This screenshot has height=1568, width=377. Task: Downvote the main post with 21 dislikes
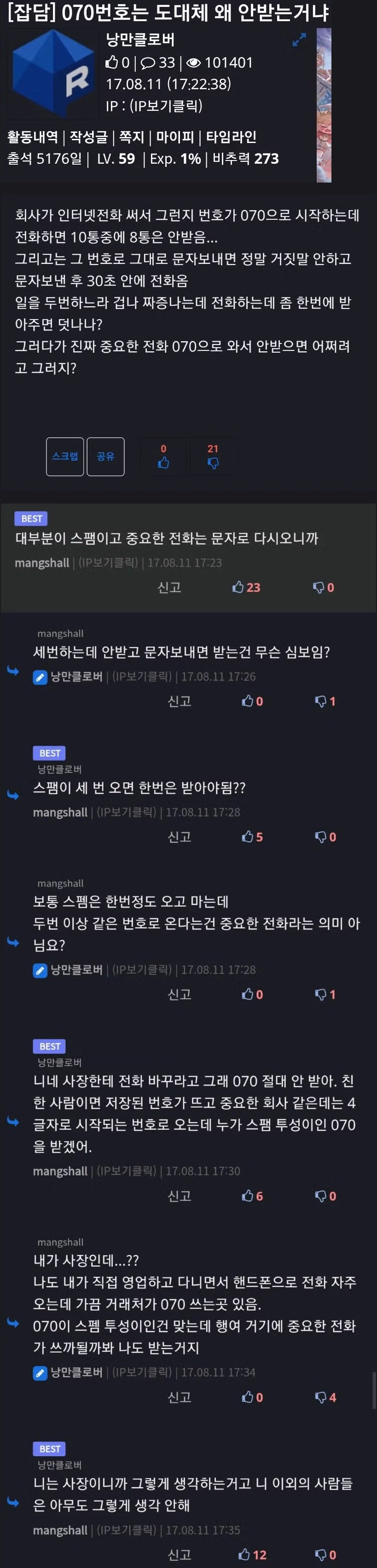(x=213, y=457)
